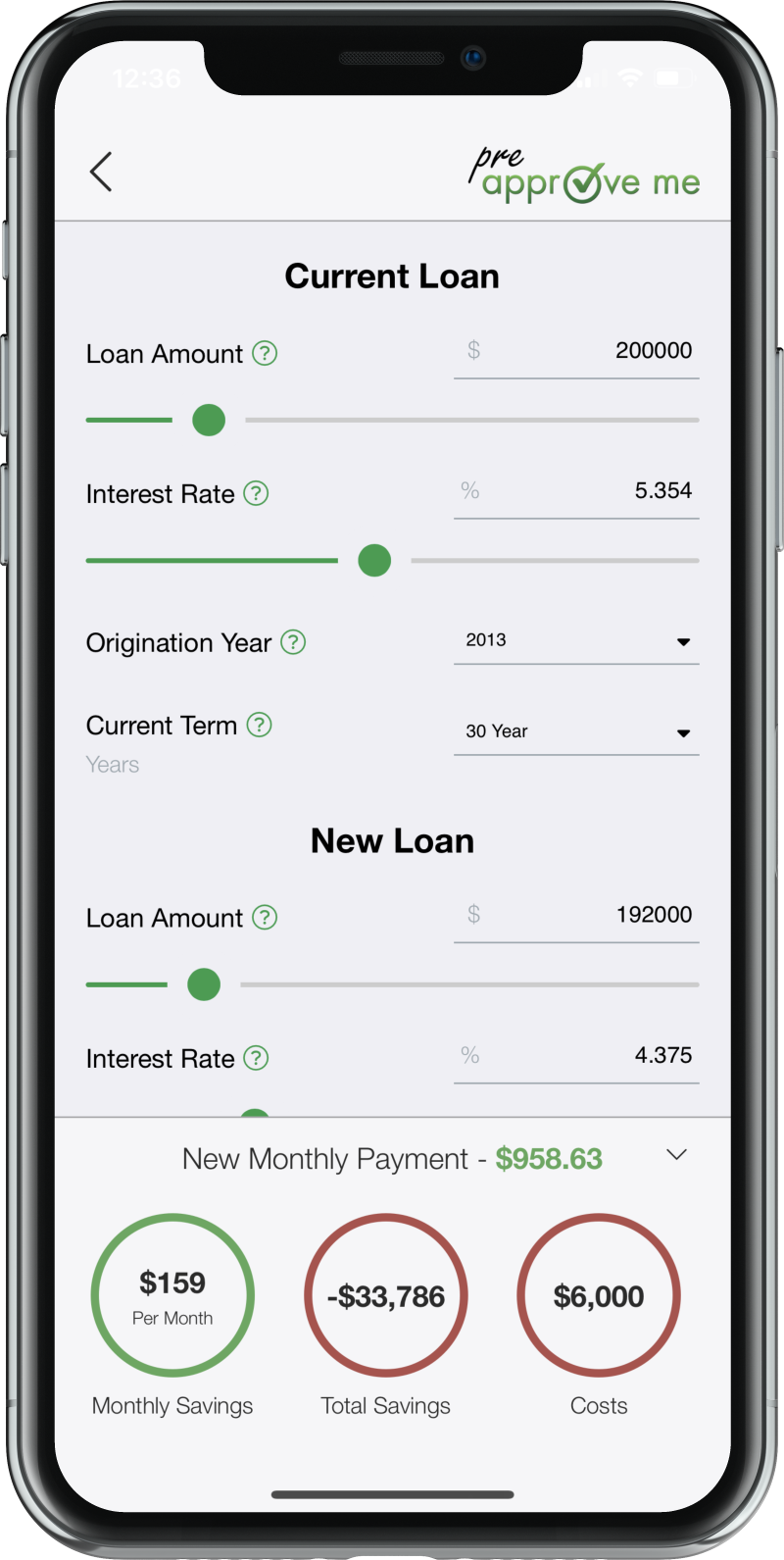The height and width of the screenshot is (1560, 784).
Task: Edit the New Loan amount field showing 192000
Action: pos(588,915)
